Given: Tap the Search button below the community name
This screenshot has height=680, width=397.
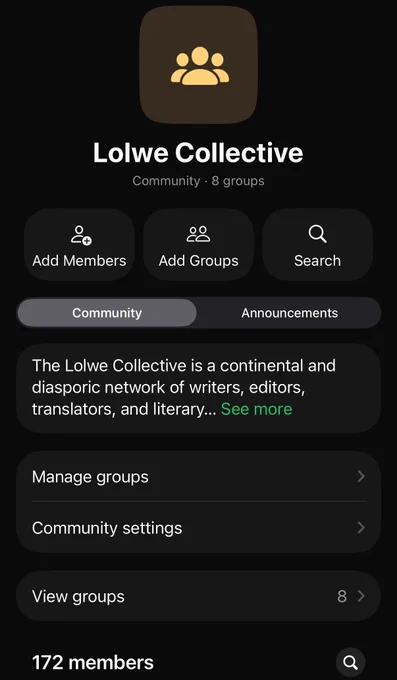Looking at the screenshot, I should coord(318,245).
